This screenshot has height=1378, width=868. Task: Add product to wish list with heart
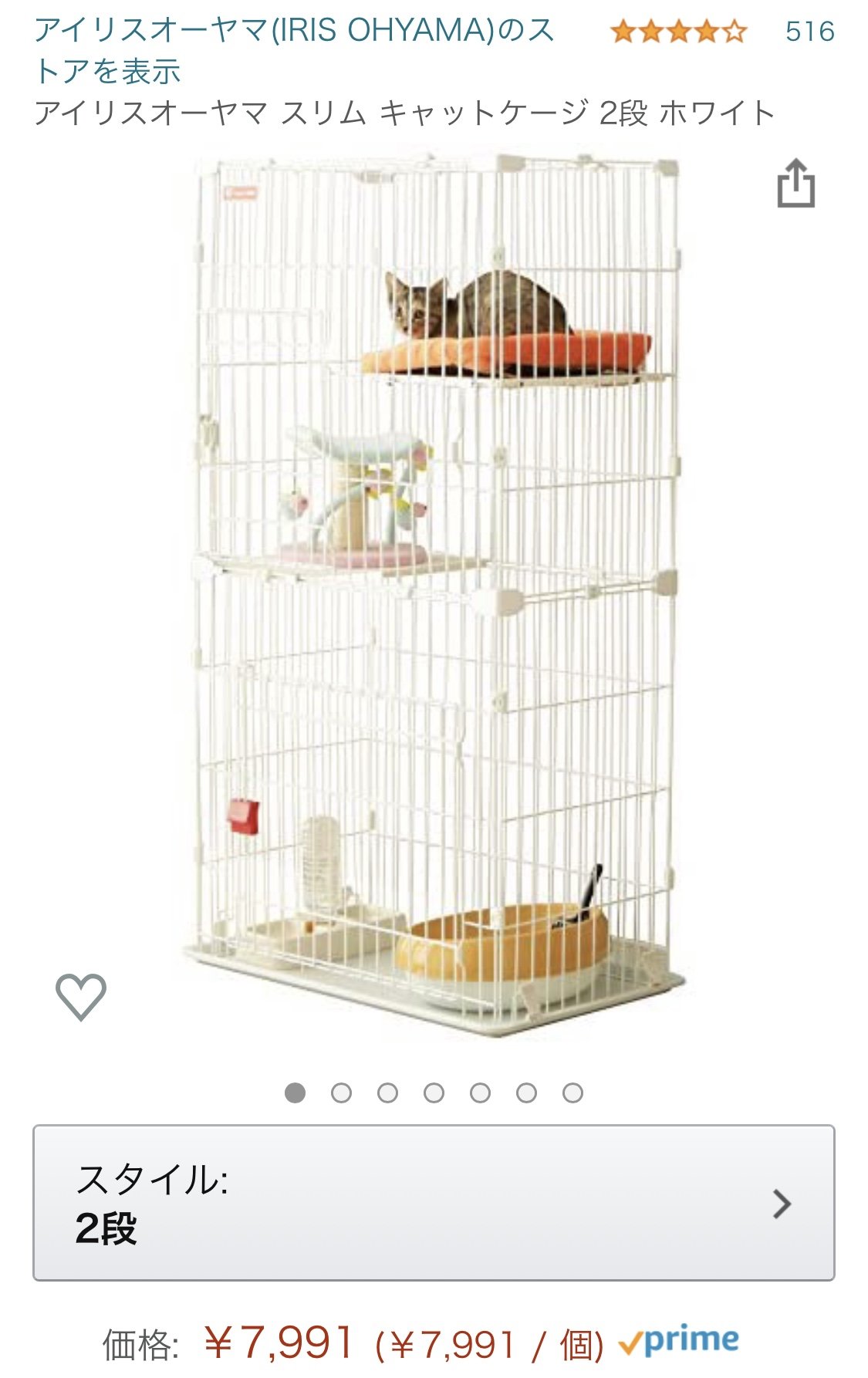pyautogui.click(x=81, y=997)
